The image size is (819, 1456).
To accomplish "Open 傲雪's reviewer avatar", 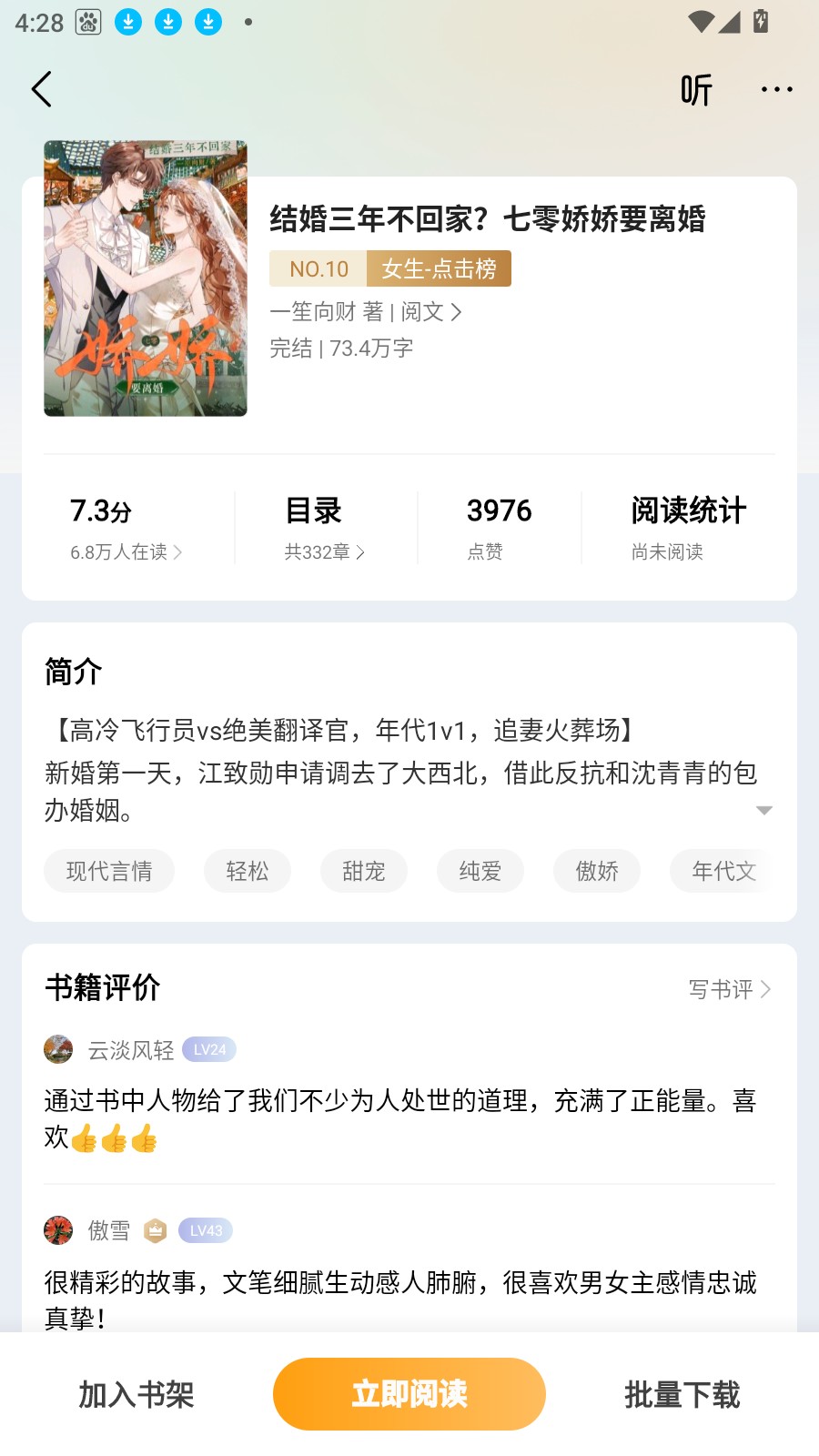I will [x=59, y=1230].
